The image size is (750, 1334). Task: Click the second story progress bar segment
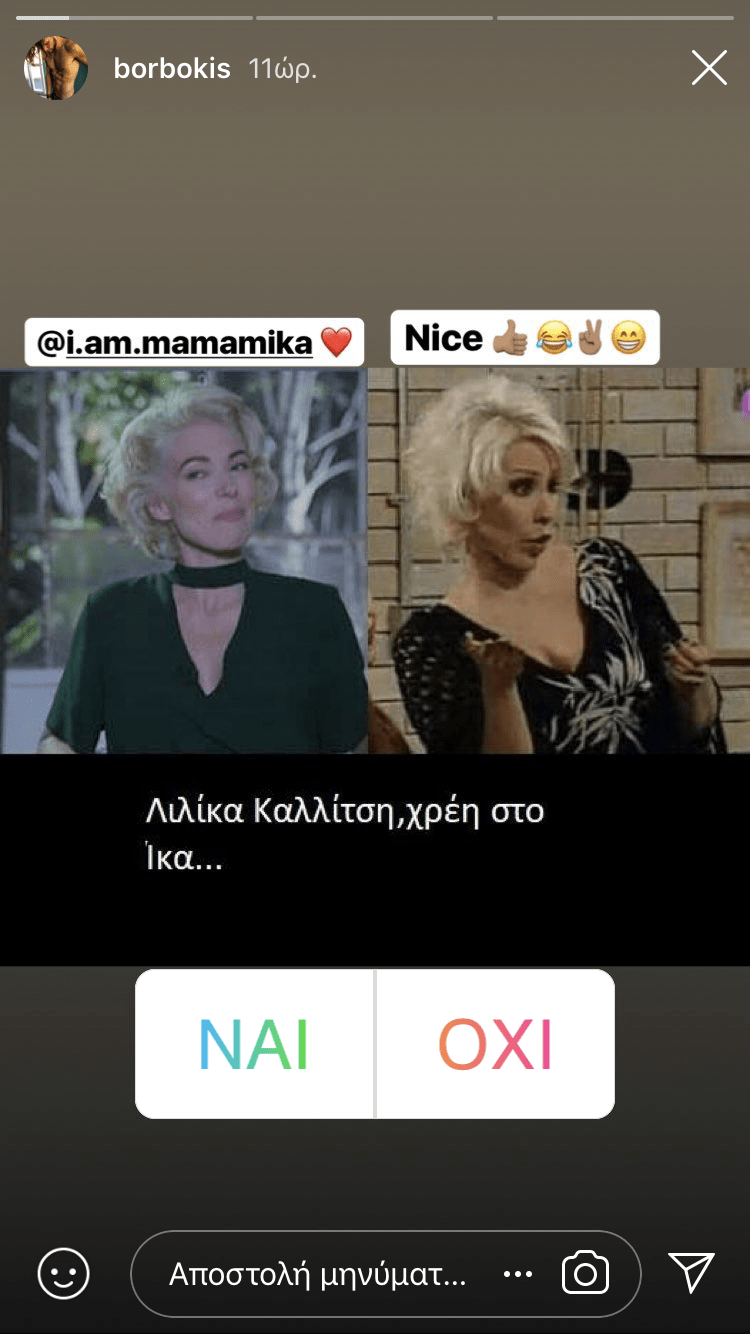(x=375, y=16)
